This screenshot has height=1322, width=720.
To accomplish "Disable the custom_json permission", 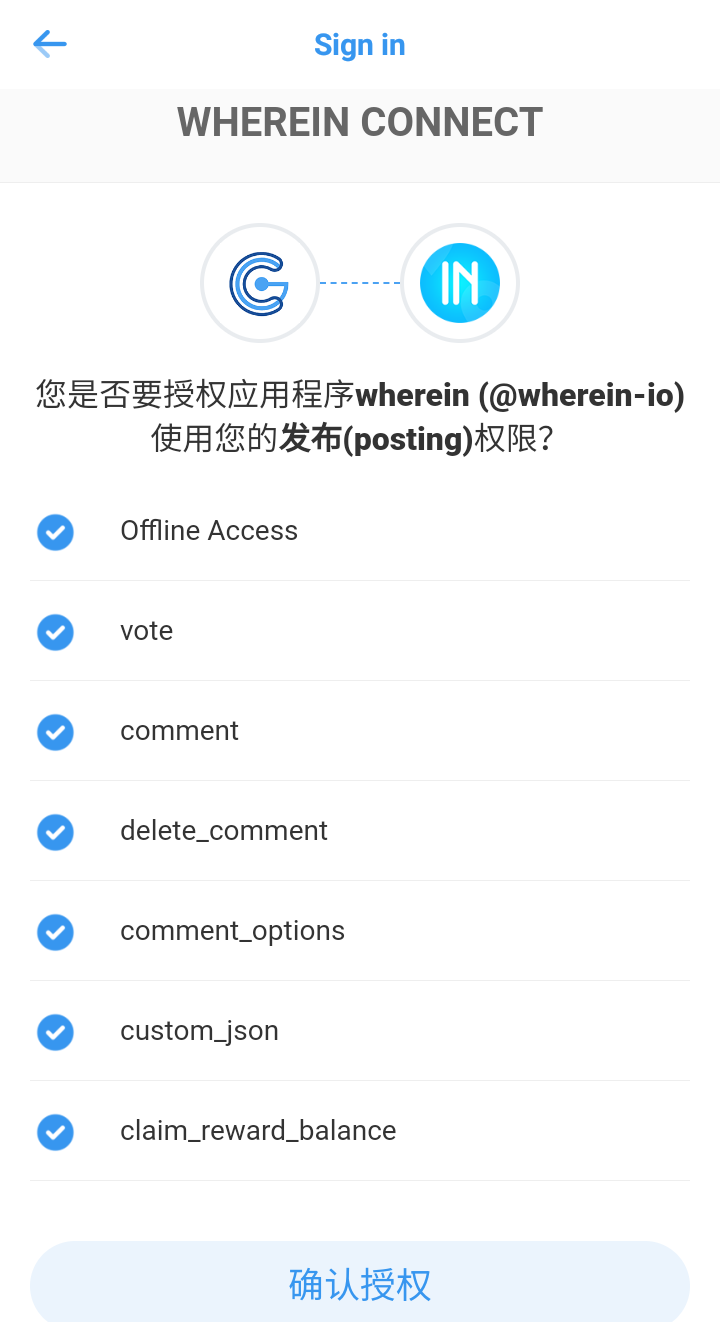I will [x=55, y=1032].
